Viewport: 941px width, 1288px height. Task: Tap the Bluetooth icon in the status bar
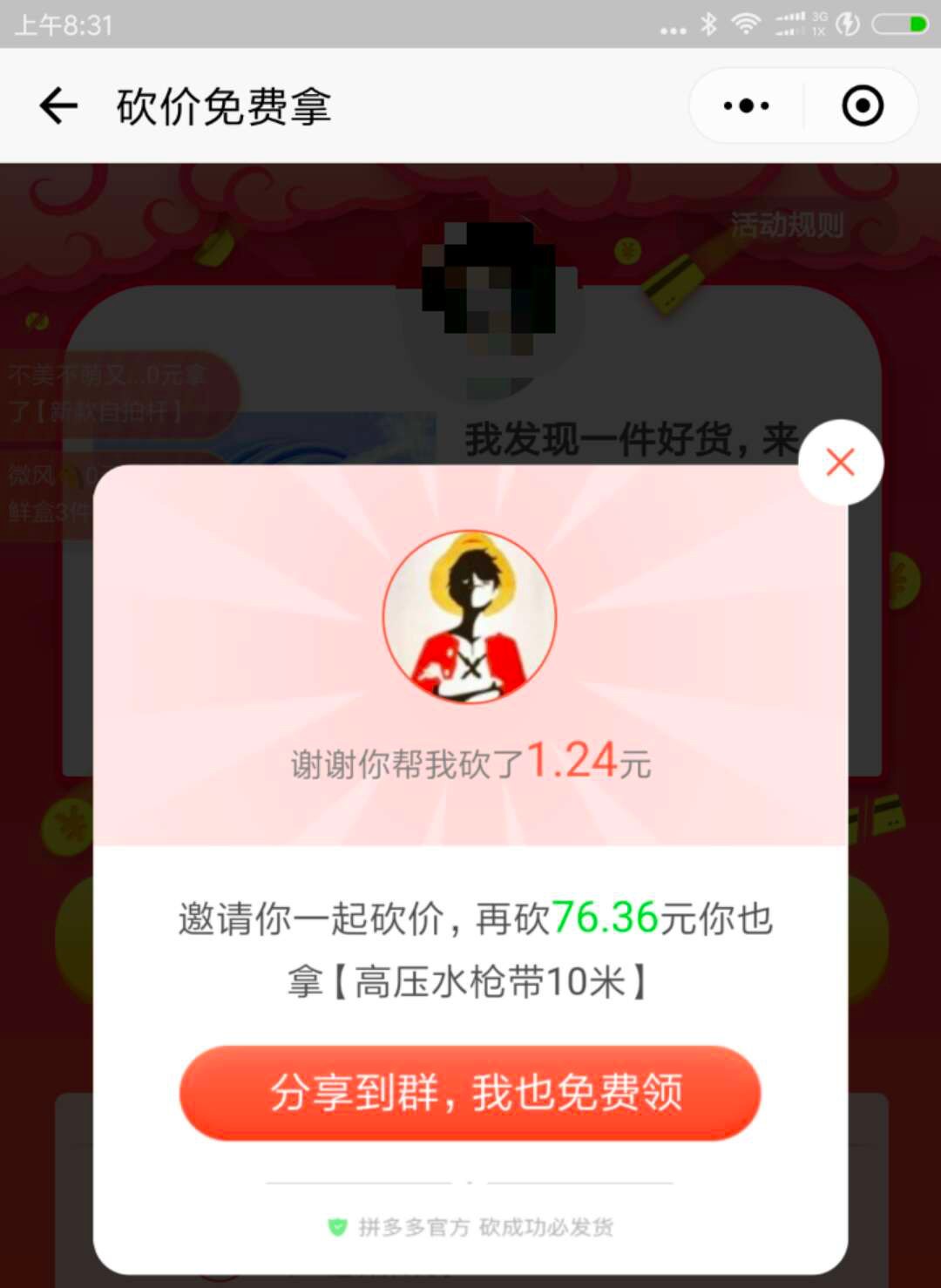click(707, 24)
